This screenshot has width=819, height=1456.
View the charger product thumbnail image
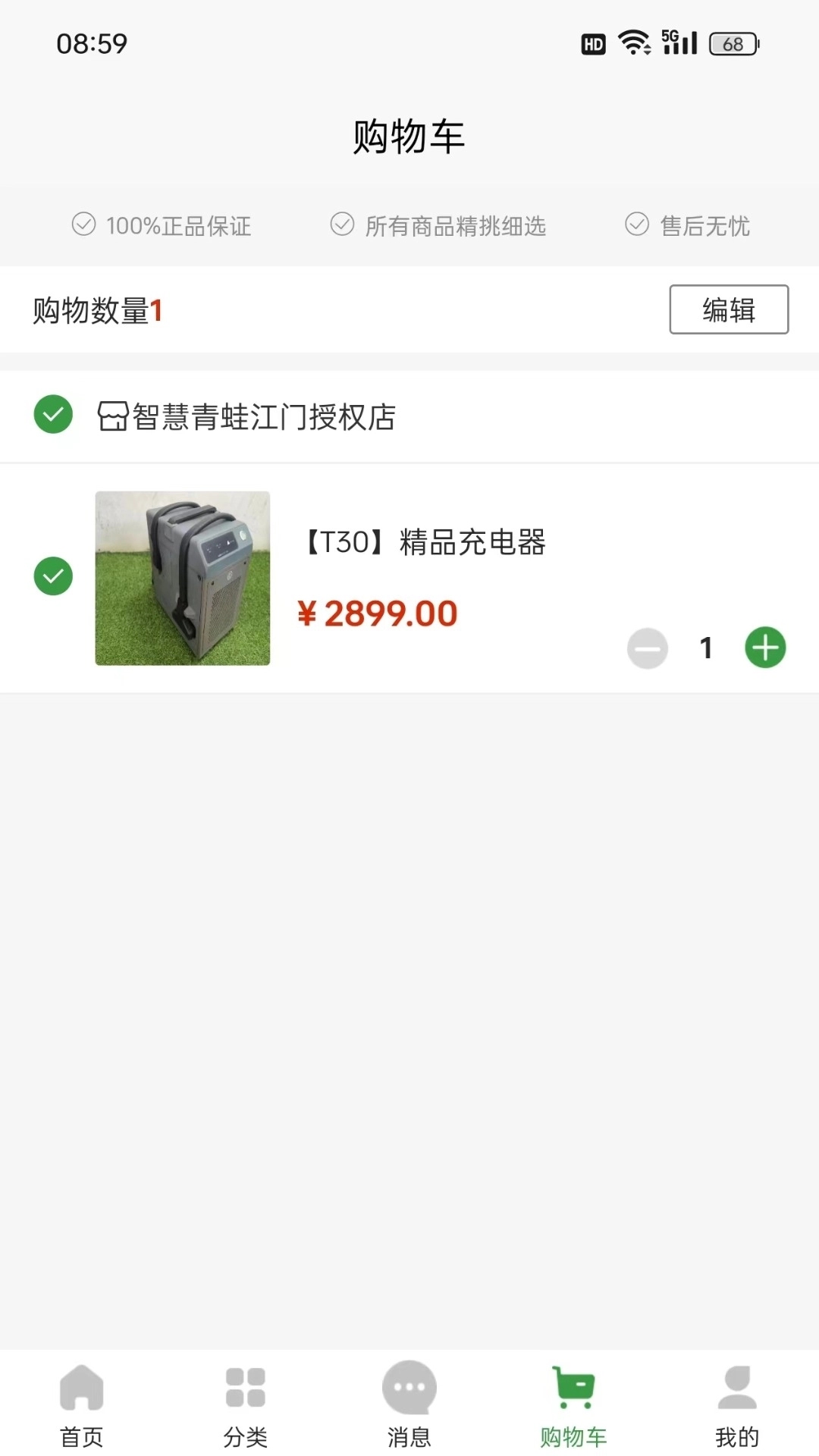click(x=182, y=579)
